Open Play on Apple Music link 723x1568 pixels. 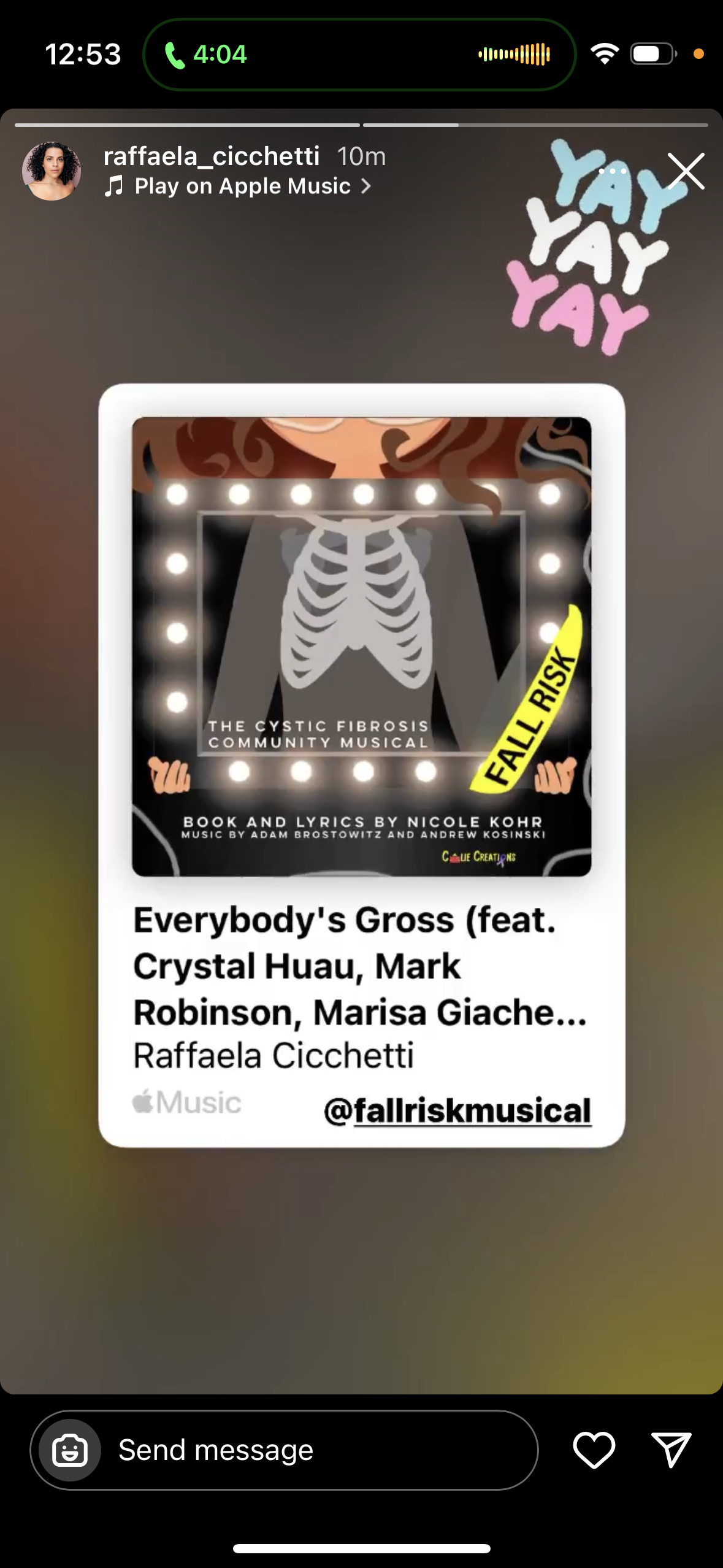tap(242, 186)
